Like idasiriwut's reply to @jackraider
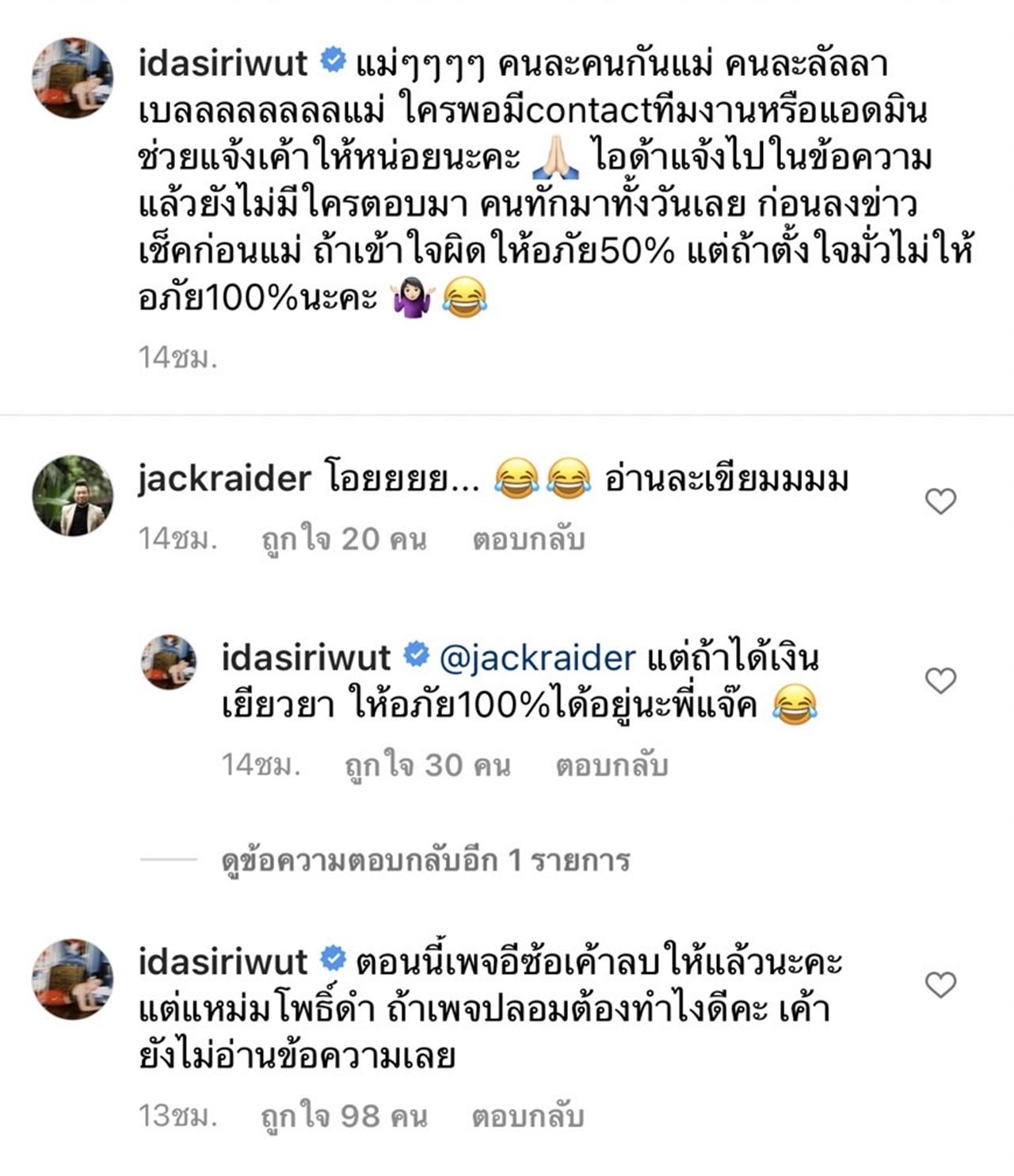 940,681
